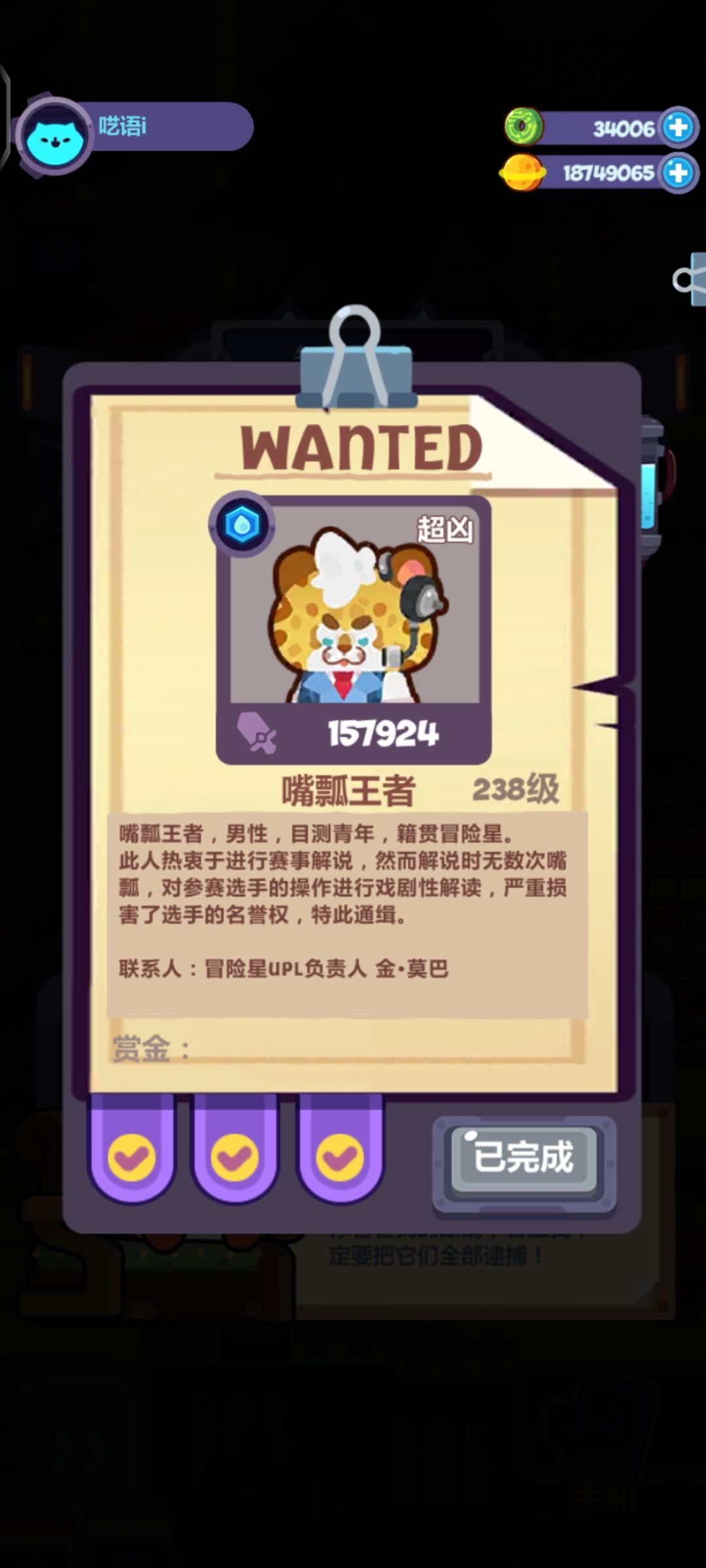Viewport: 706px width, 1568px height.
Task: Click the 呓语i player nameplate
Action: coord(163,126)
